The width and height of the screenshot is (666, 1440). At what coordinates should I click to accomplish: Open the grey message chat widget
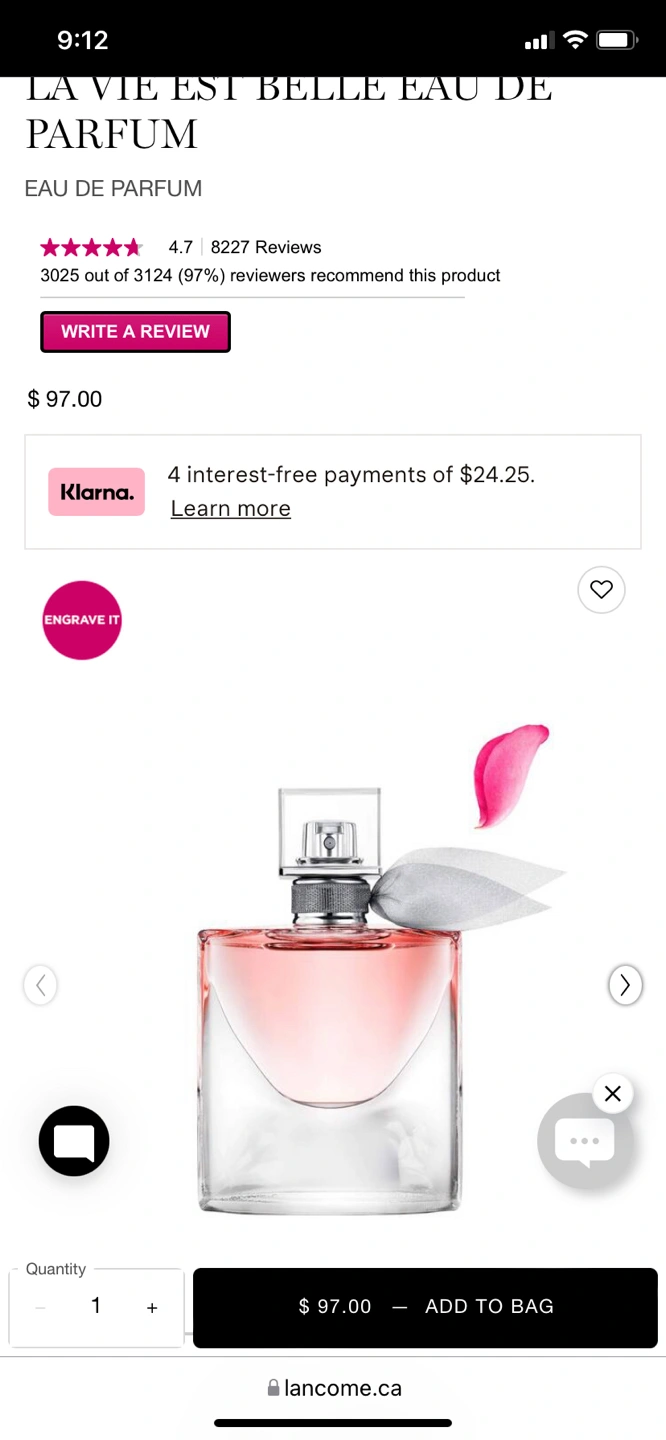click(x=584, y=1143)
